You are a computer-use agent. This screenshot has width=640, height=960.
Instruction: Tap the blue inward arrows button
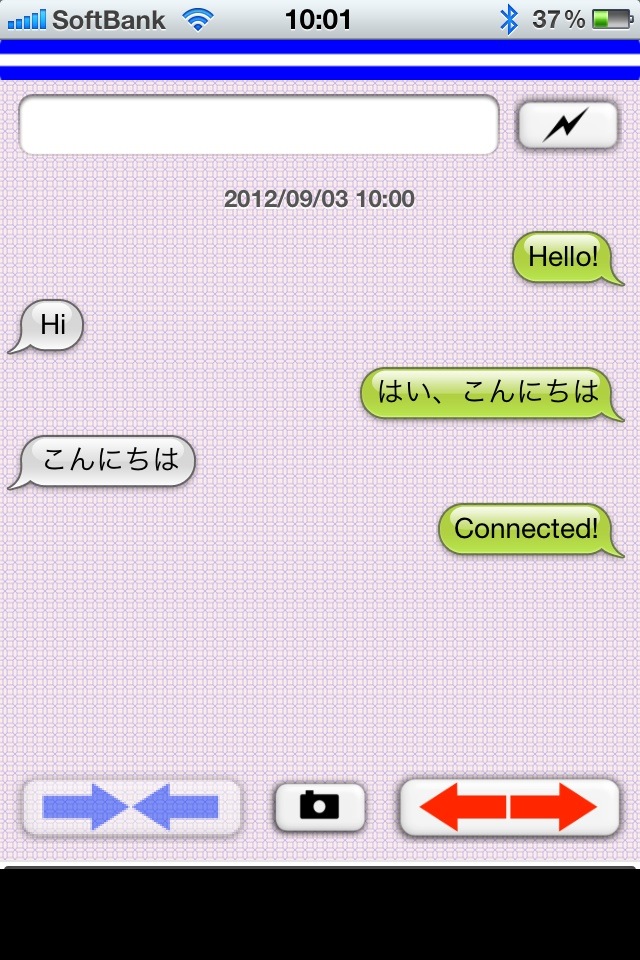[x=131, y=807]
